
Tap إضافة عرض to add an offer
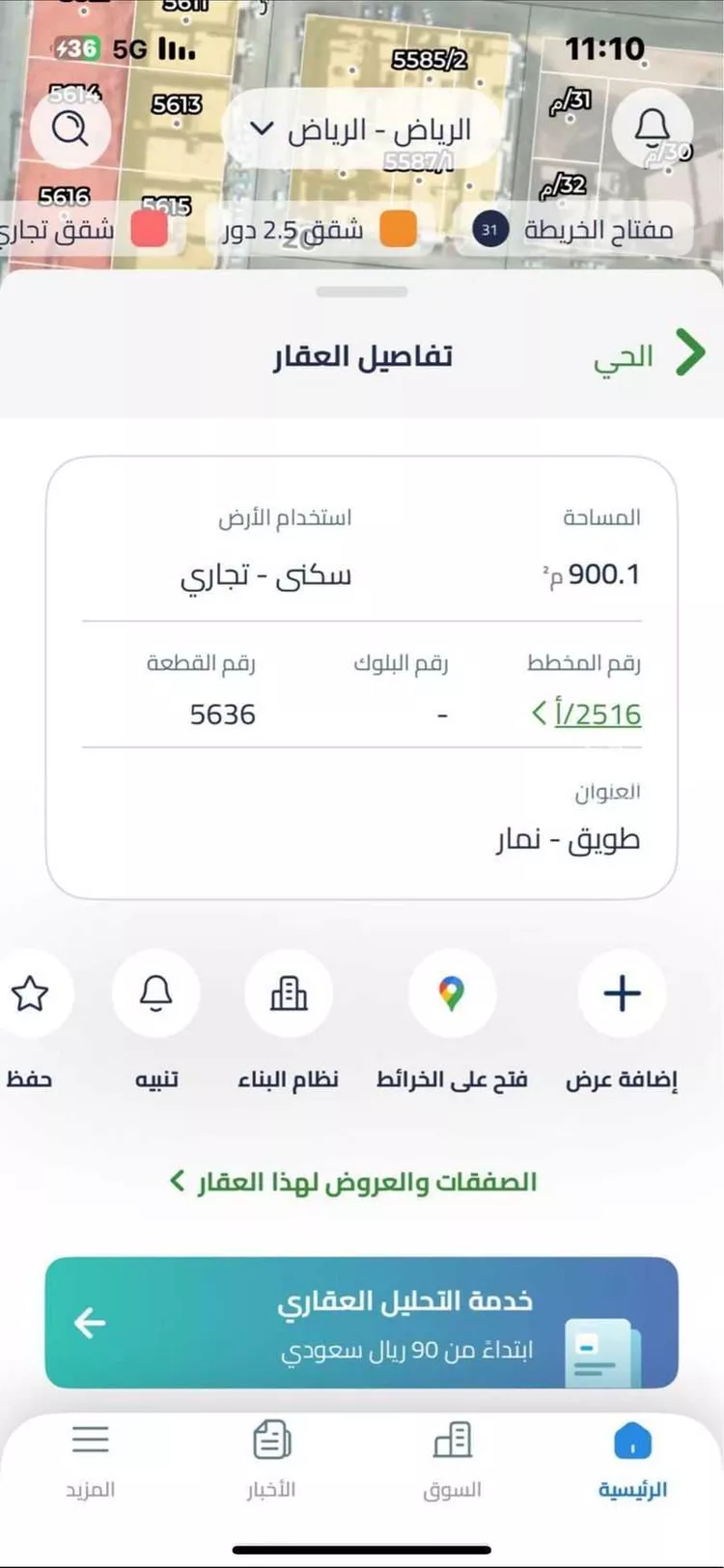(622, 994)
